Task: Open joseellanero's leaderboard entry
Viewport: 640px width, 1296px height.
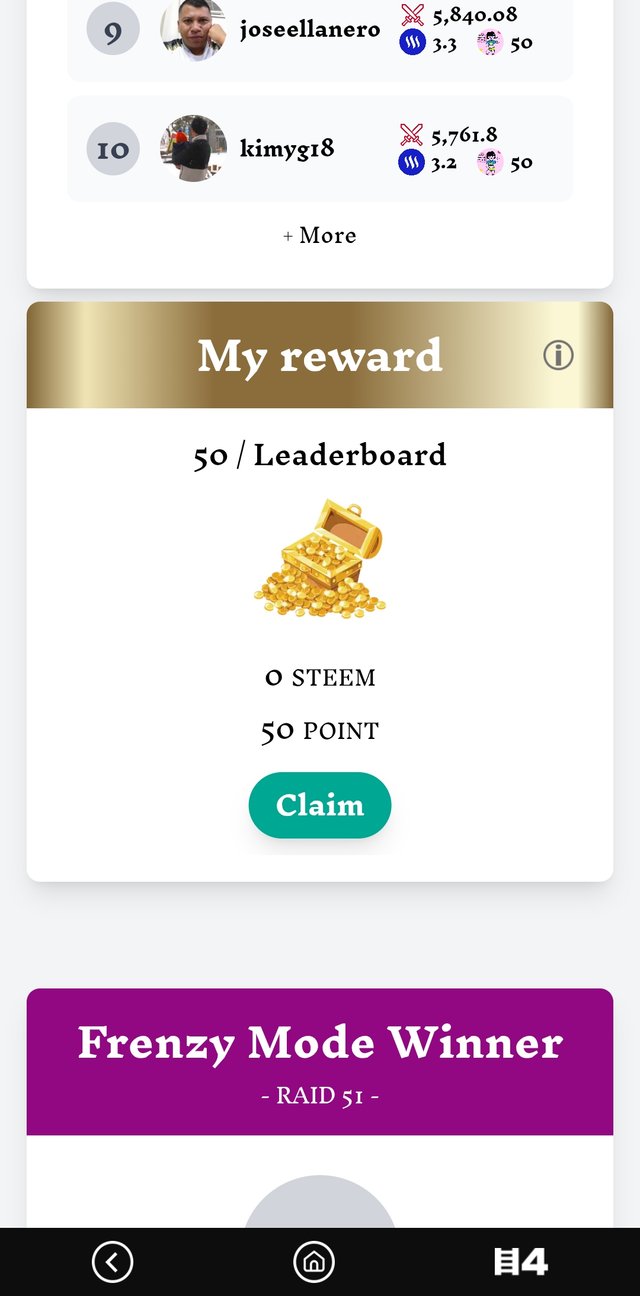Action: [x=310, y=30]
